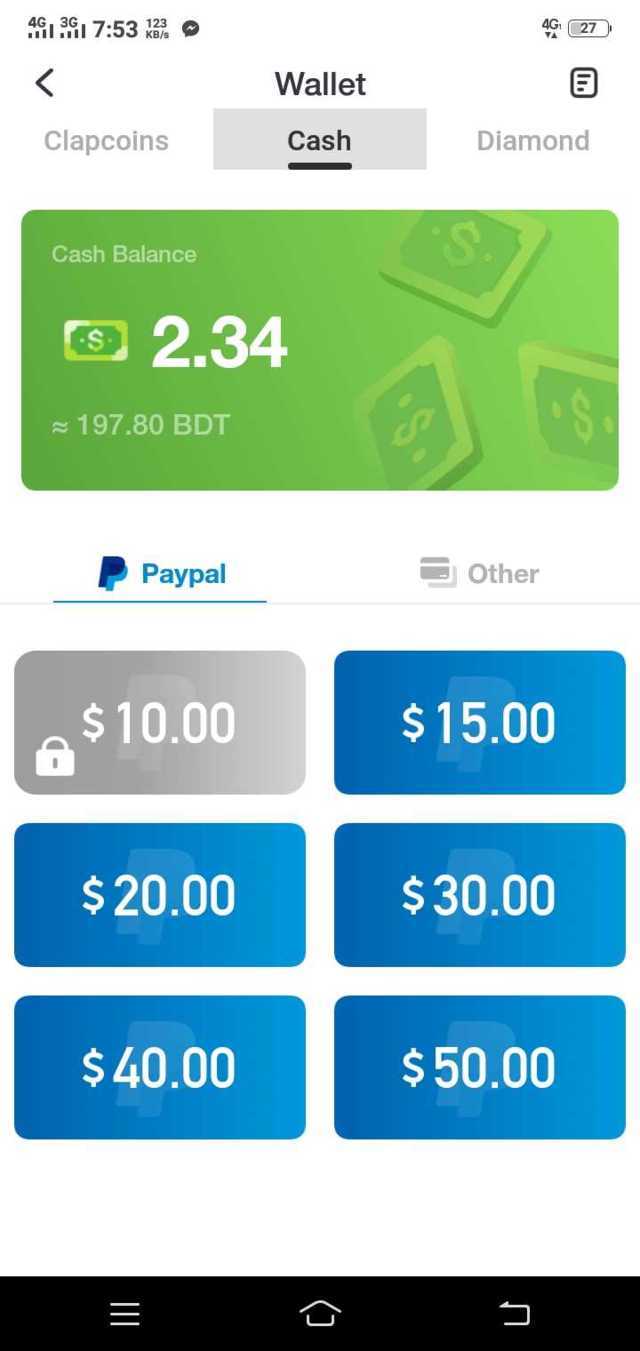Go to the system home screen
Screen dimensions: 640x1351
pos(320,1313)
